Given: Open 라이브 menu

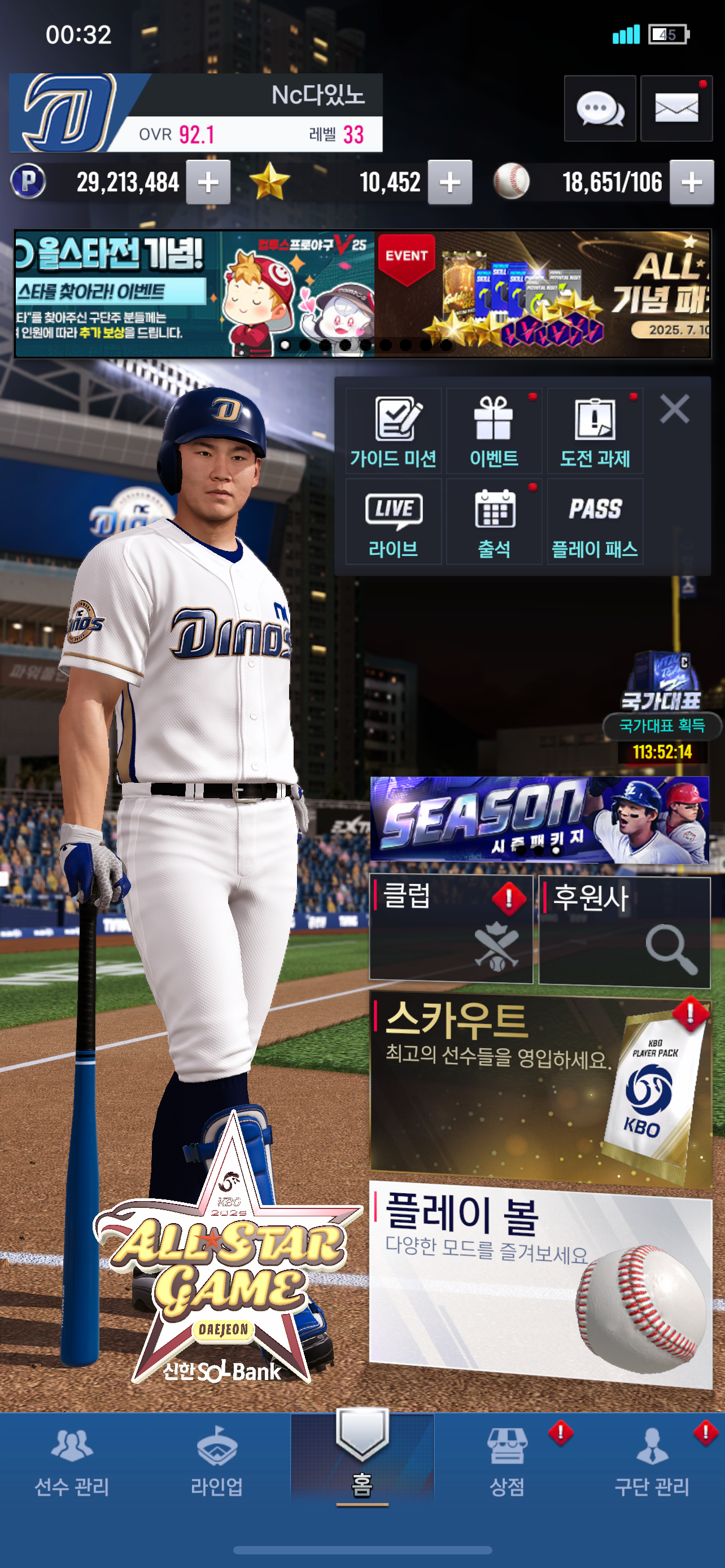Looking at the screenshot, I should [393, 522].
